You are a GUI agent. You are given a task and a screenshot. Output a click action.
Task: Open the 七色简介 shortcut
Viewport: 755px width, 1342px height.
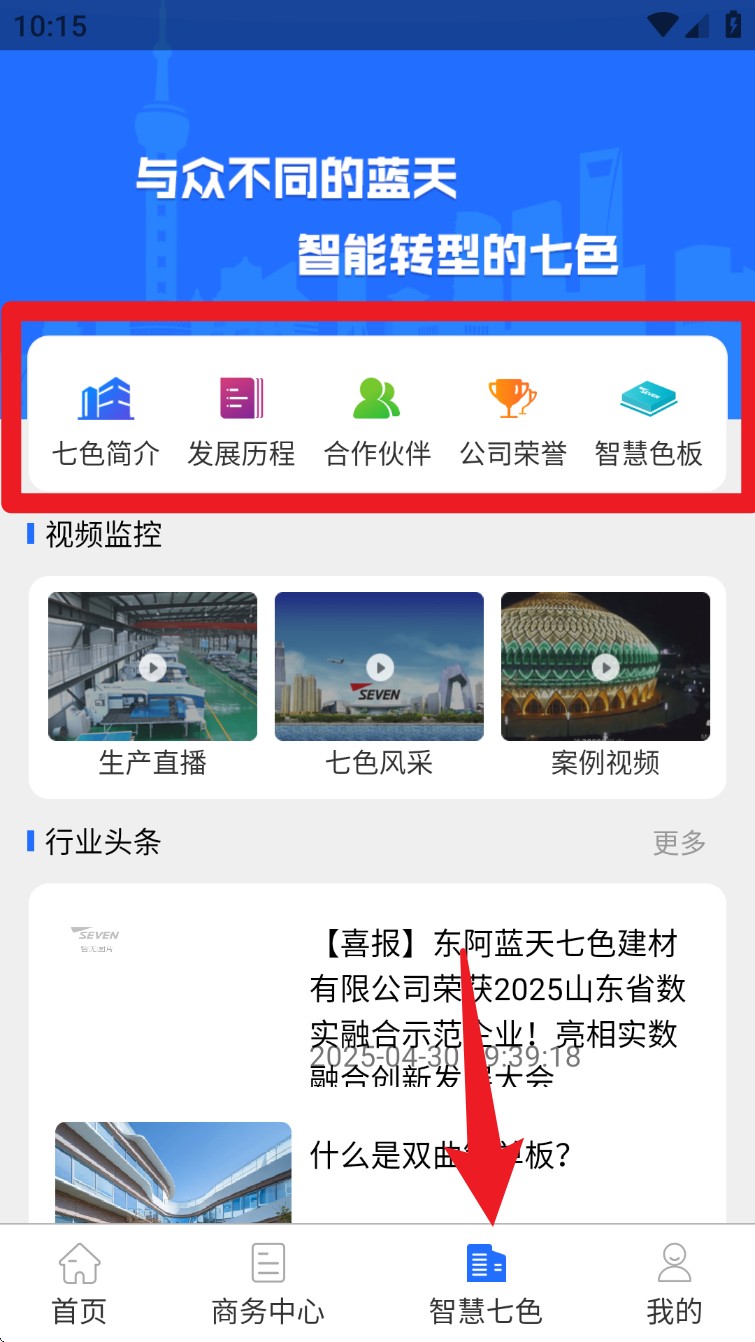pyautogui.click(x=106, y=421)
